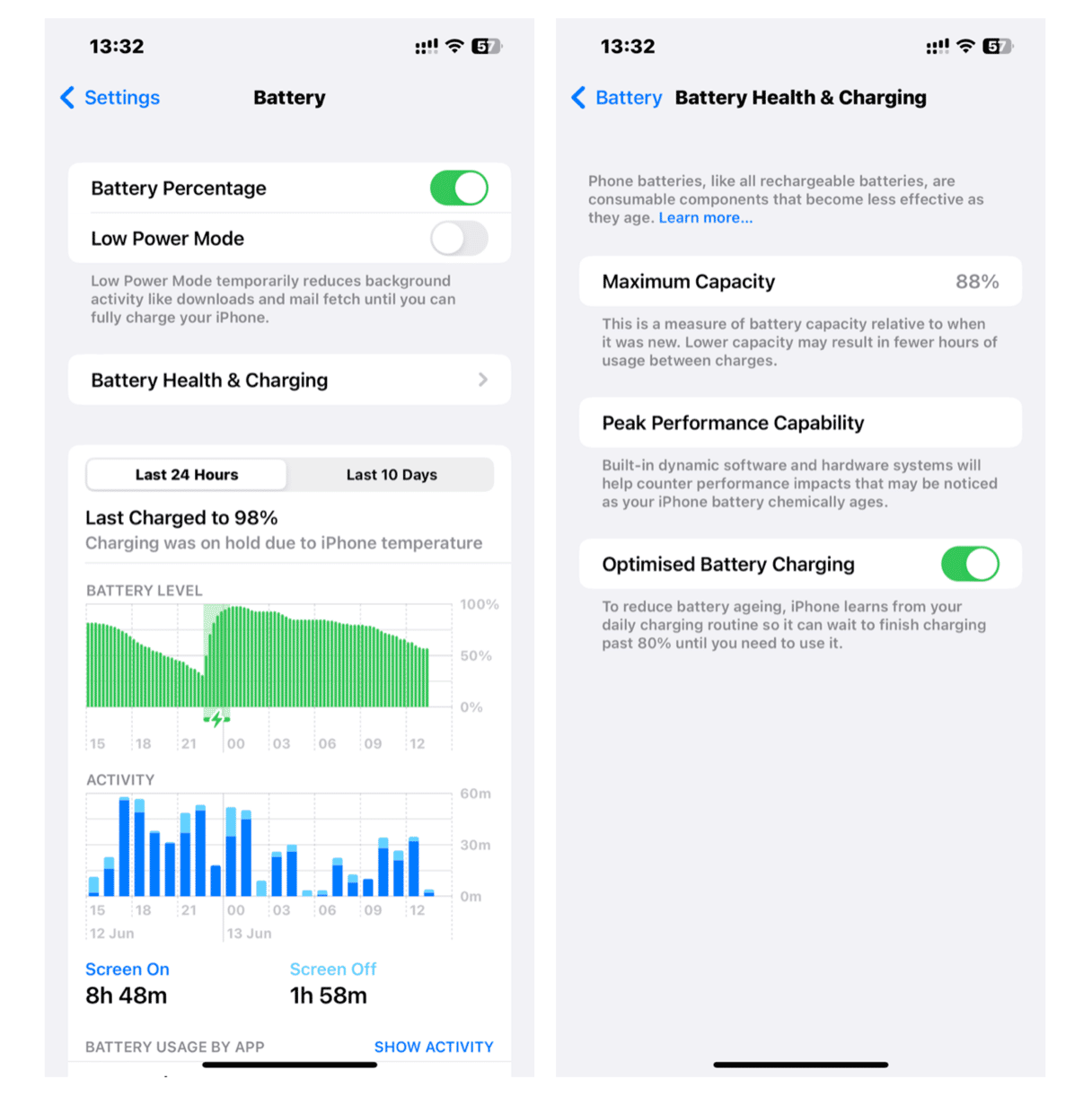Select the Last 24 Hours segment

(187, 475)
